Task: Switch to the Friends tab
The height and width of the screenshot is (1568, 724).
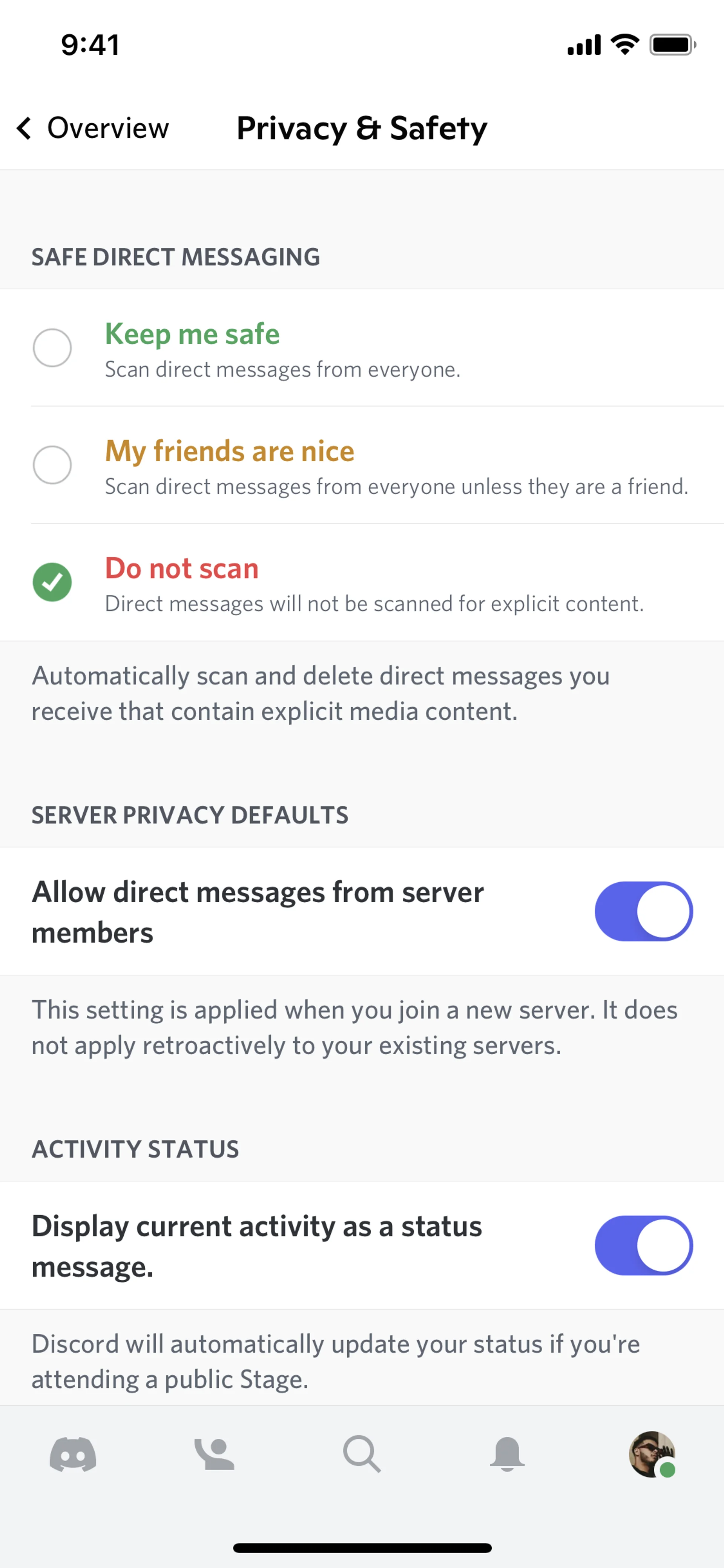Action: [215, 1454]
